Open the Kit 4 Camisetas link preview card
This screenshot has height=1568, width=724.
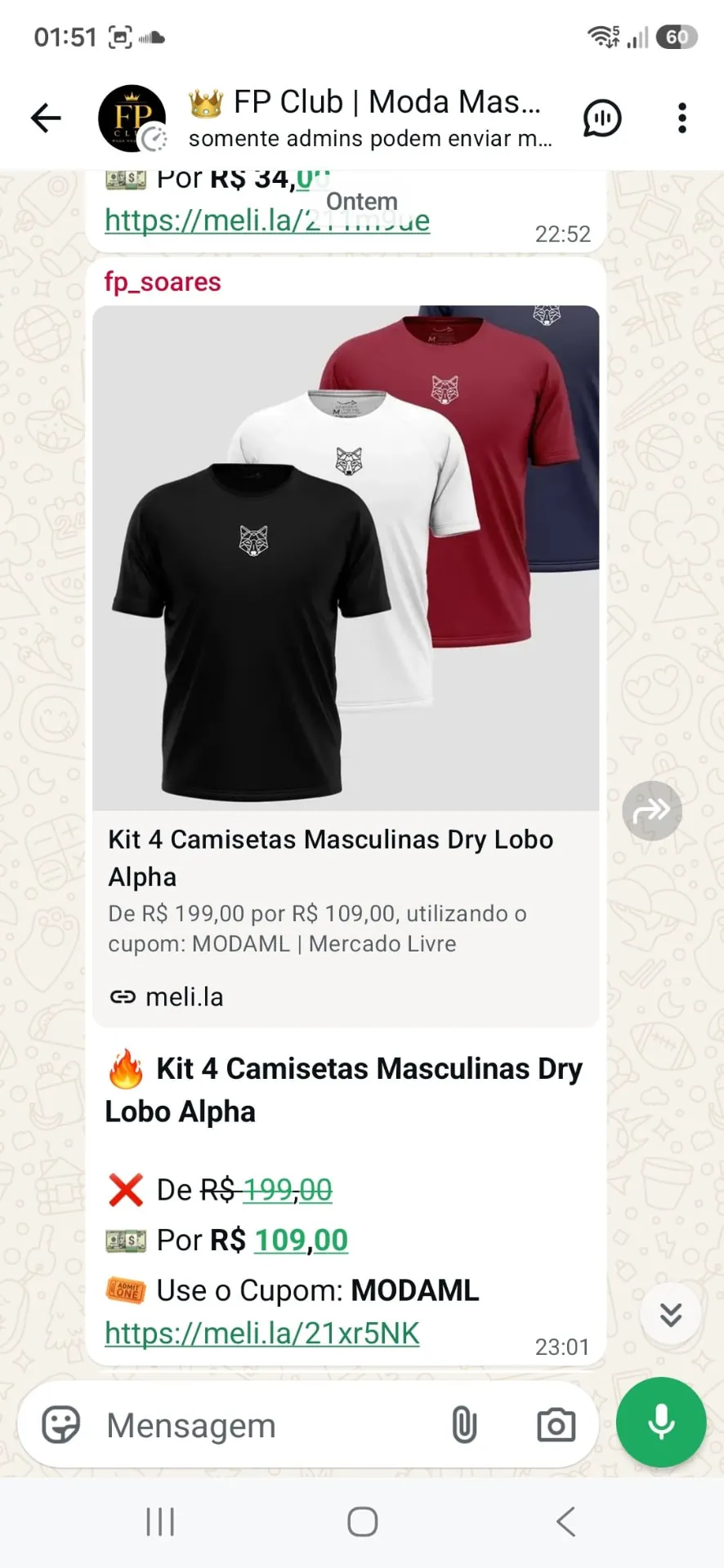(x=346, y=666)
